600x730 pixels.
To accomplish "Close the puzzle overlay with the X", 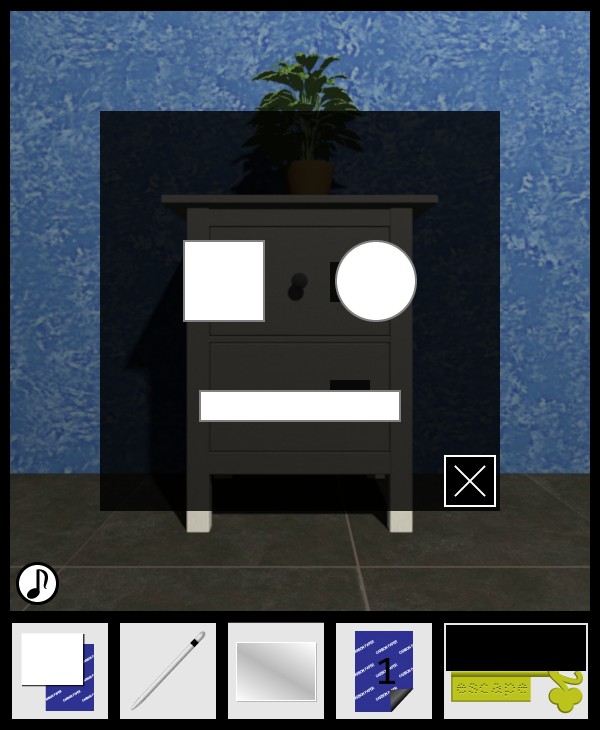I will coord(470,481).
